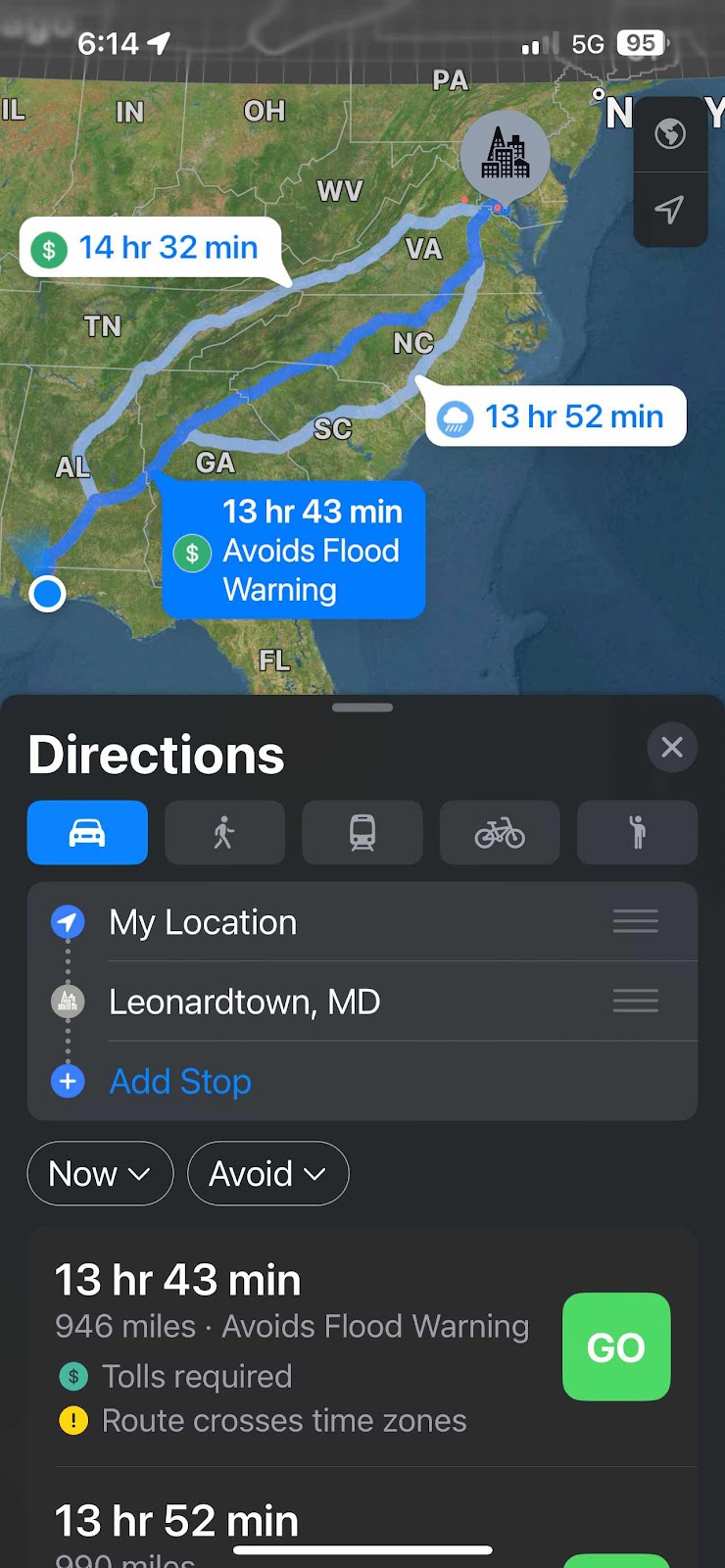
Task: Start the 13 hr 43 min route with GO
Action: coord(616,1347)
